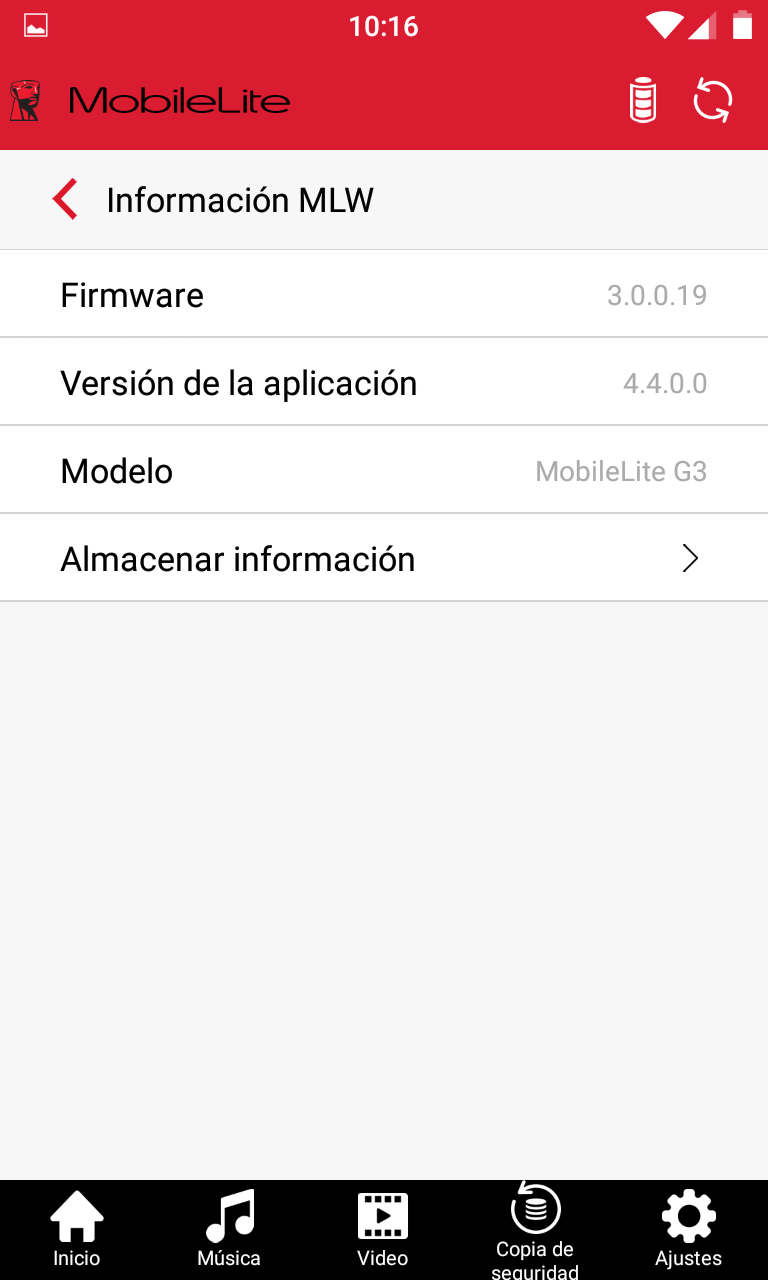The image size is (768, 1280).
Task: Tap the refresh sync icon
Action: pyautogui.click(x=713, y=101)
